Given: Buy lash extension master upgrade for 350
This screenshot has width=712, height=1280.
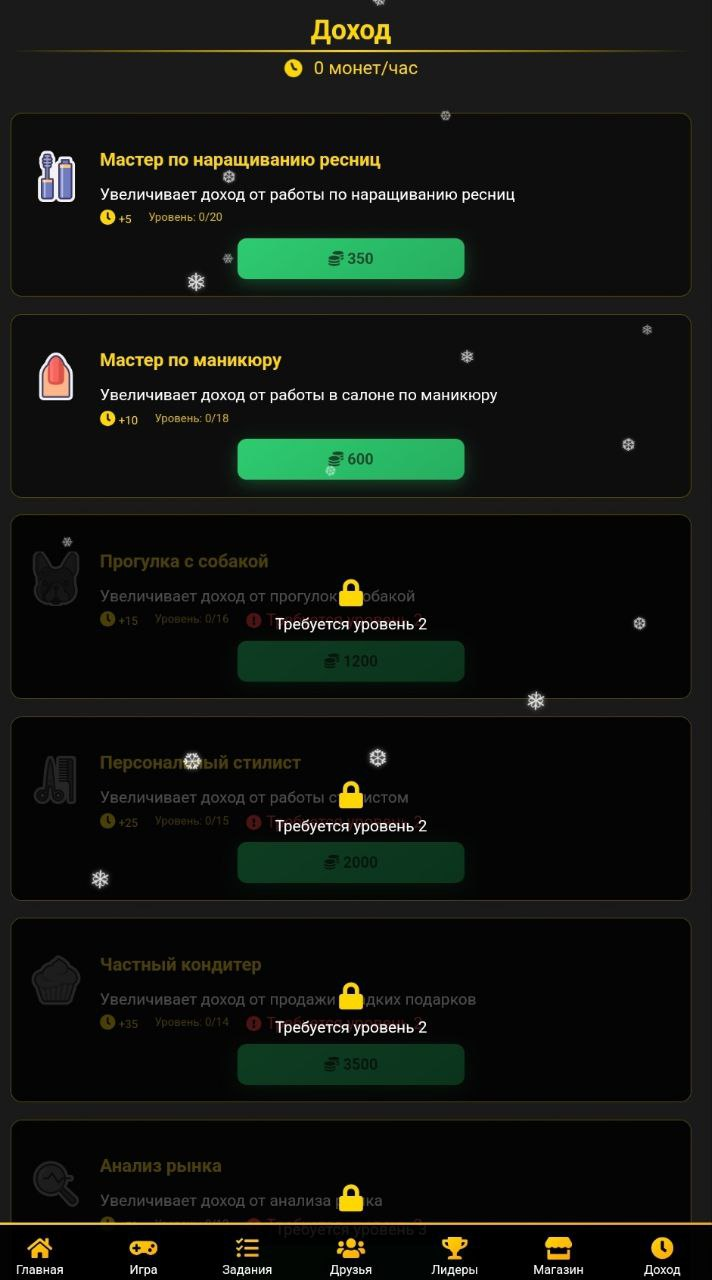Looking at the screenshot, I should point(350,258).
